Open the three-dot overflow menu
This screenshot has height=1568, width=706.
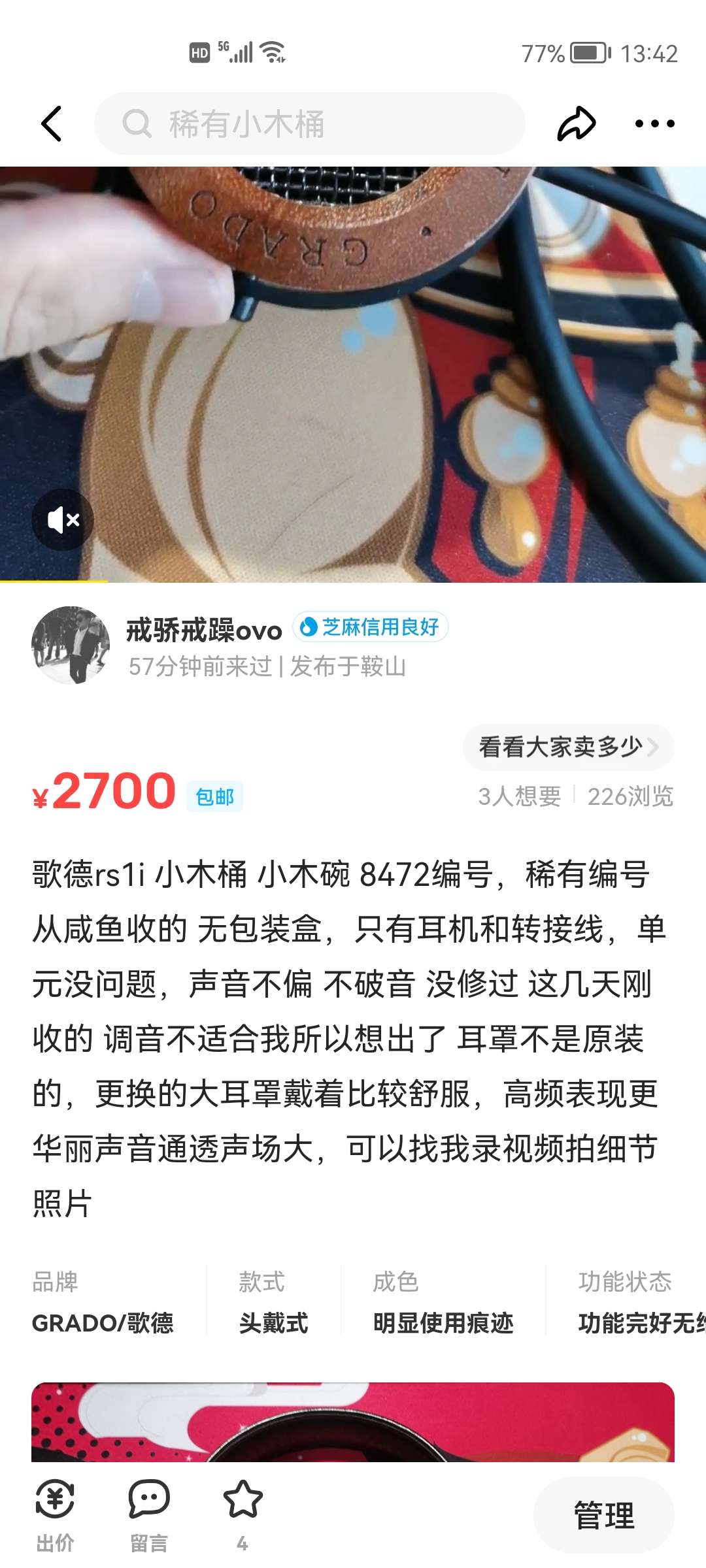pos(654,123)
